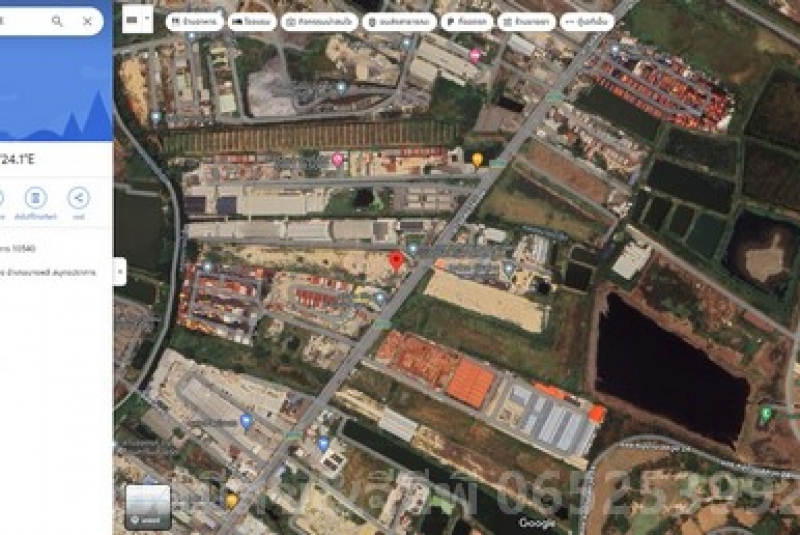This screenshot has width=800, height=535.
Task: Open the map layers thumbnail
Action: 147,506
